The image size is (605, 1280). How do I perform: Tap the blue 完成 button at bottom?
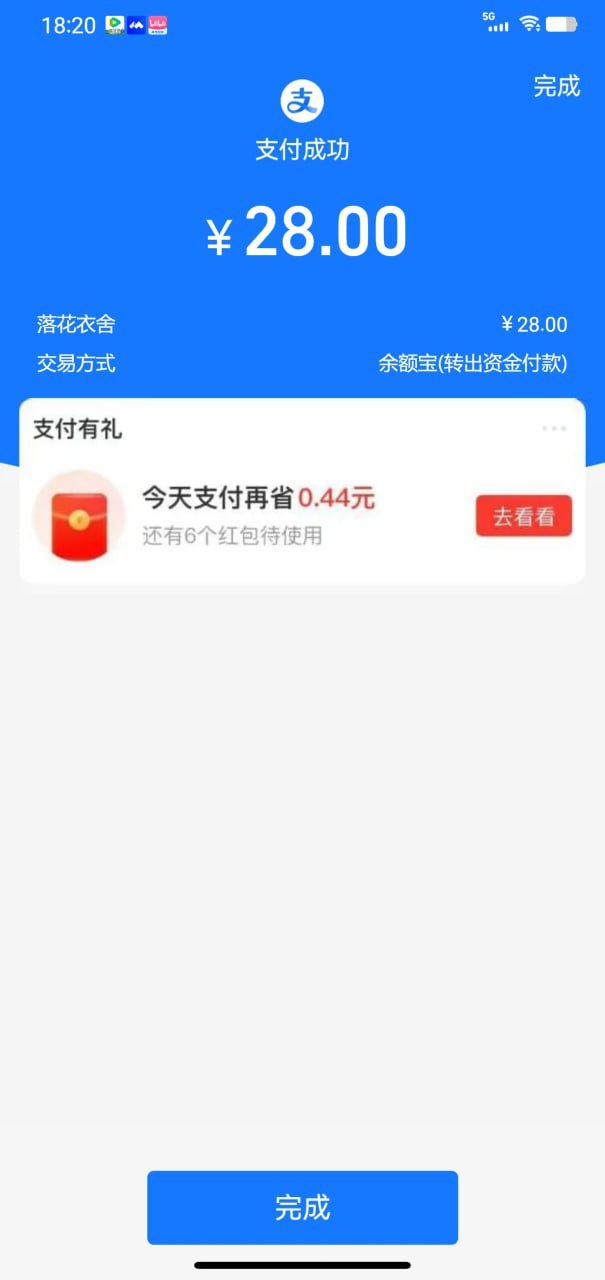(x=302, y=1207)
